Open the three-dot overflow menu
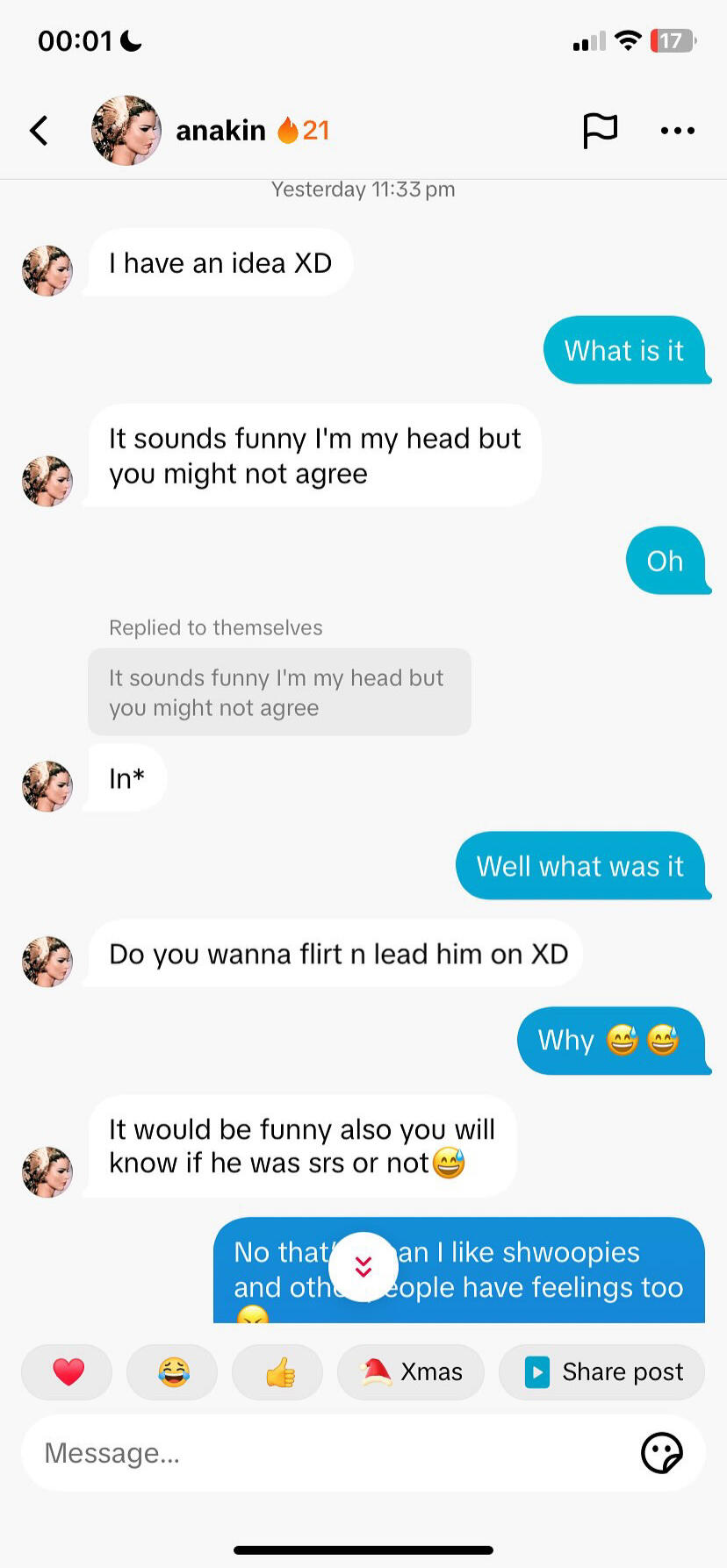The width and height of the screenshot is (727, 1568). [x=677, y=131]
